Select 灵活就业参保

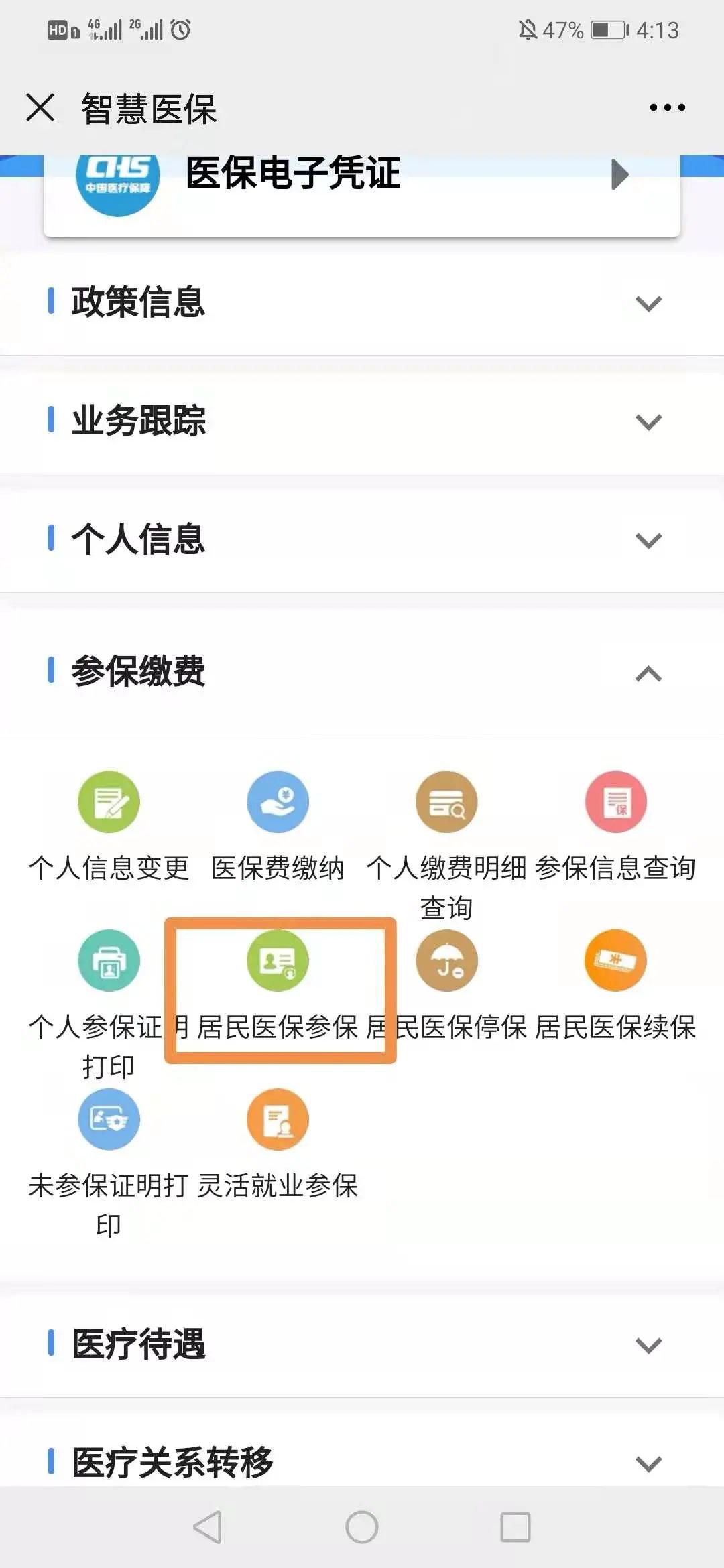pos(278,1119)
